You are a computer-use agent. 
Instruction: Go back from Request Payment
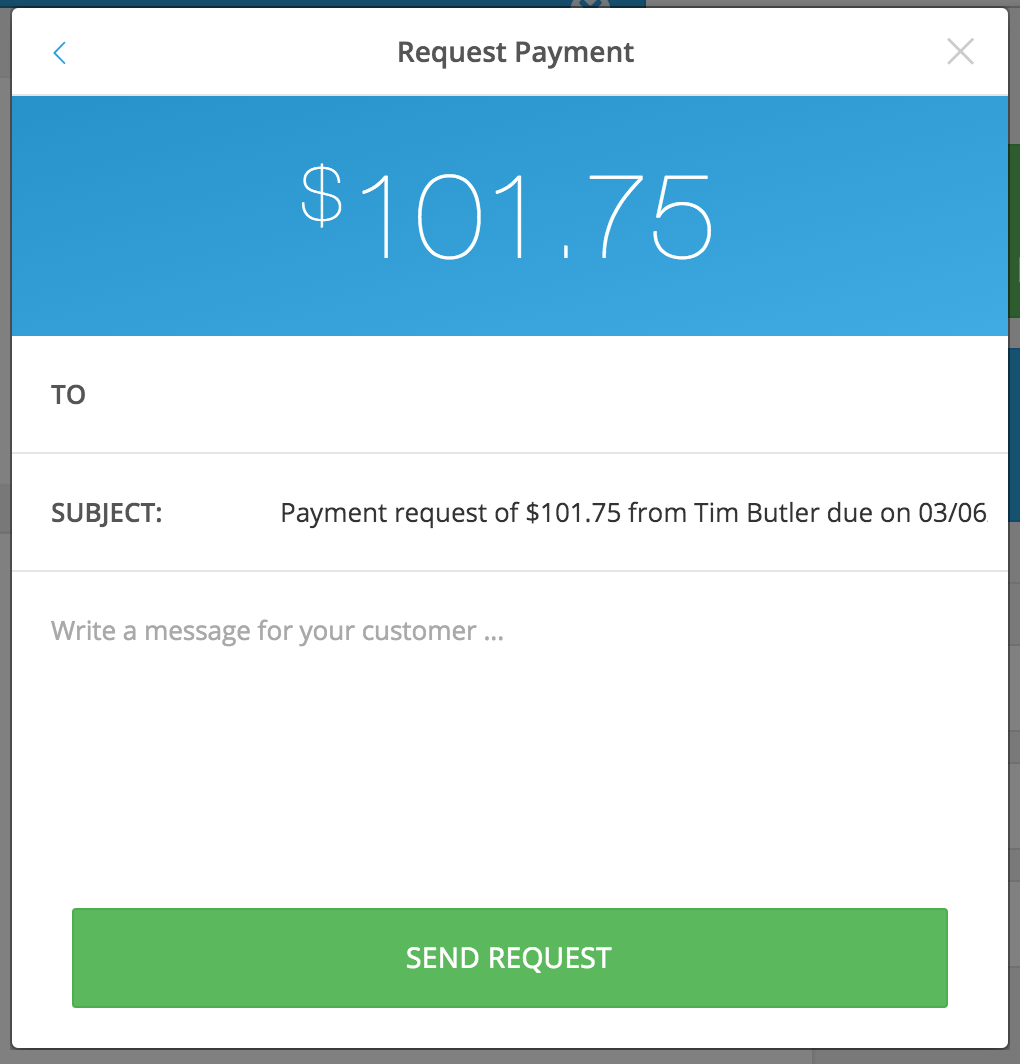pos(60,53)
